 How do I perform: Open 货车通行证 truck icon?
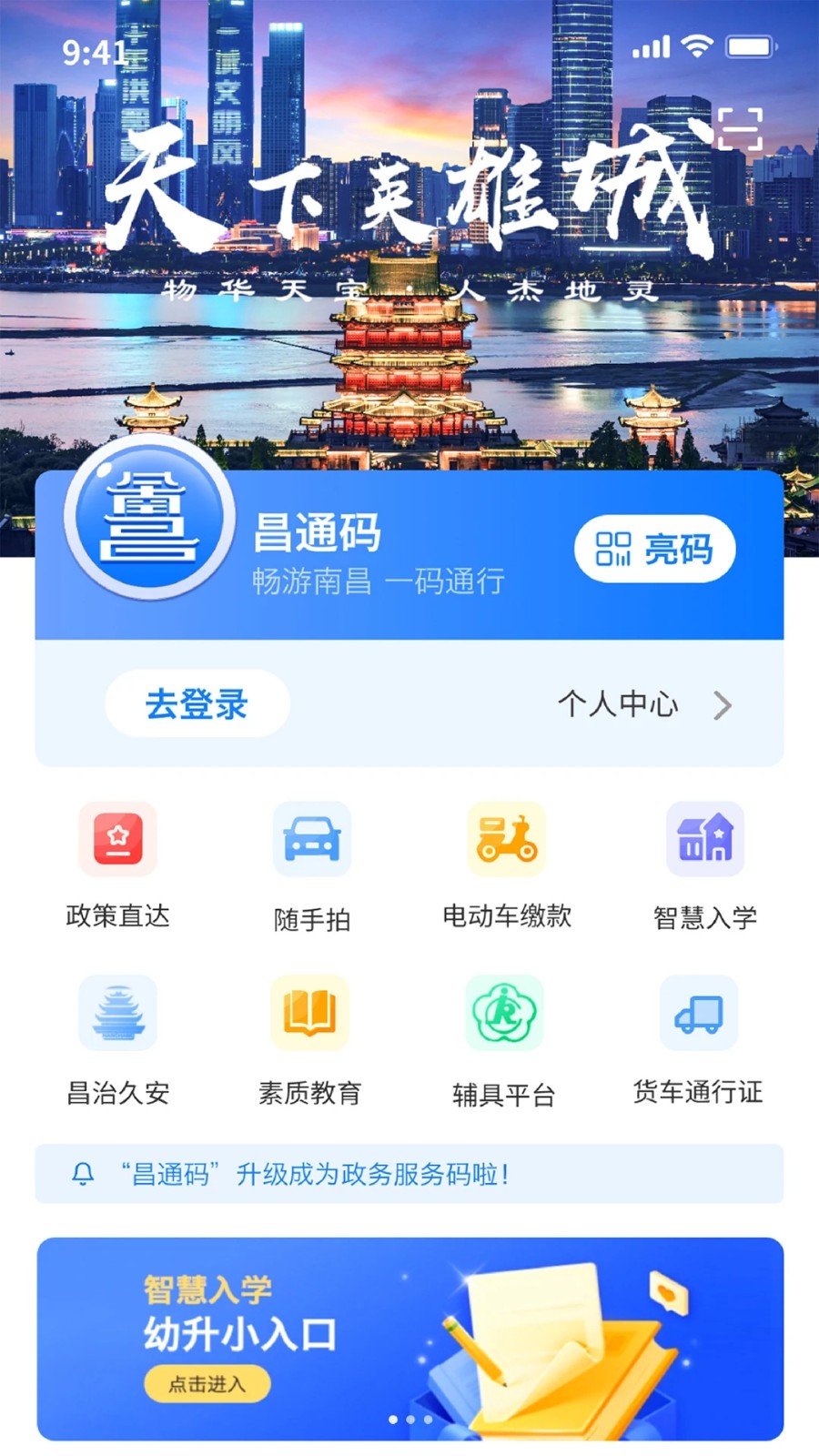point(703,1013)
